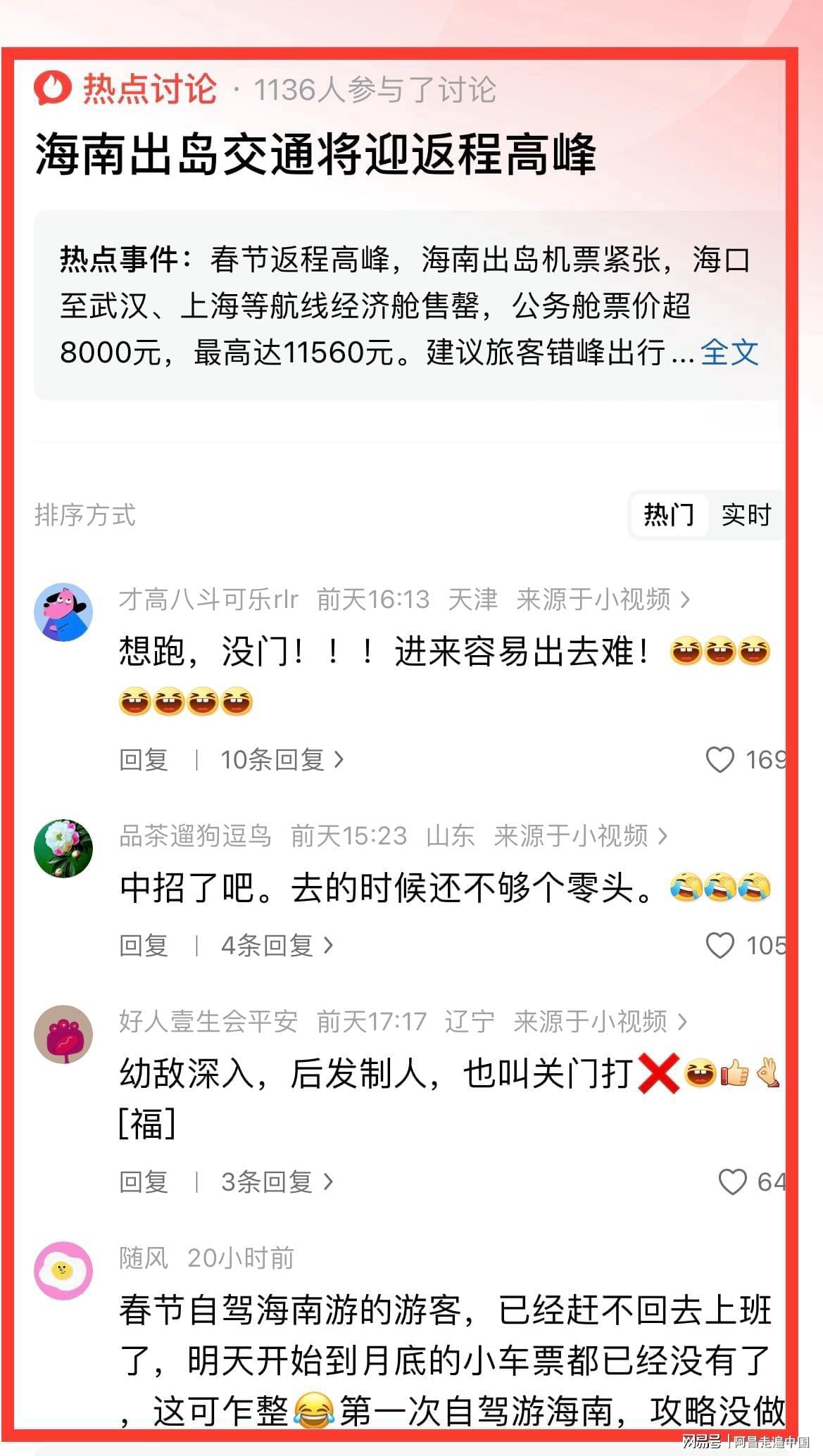
Task: Expand the 4条回复 thread
Action: point(277,946)
